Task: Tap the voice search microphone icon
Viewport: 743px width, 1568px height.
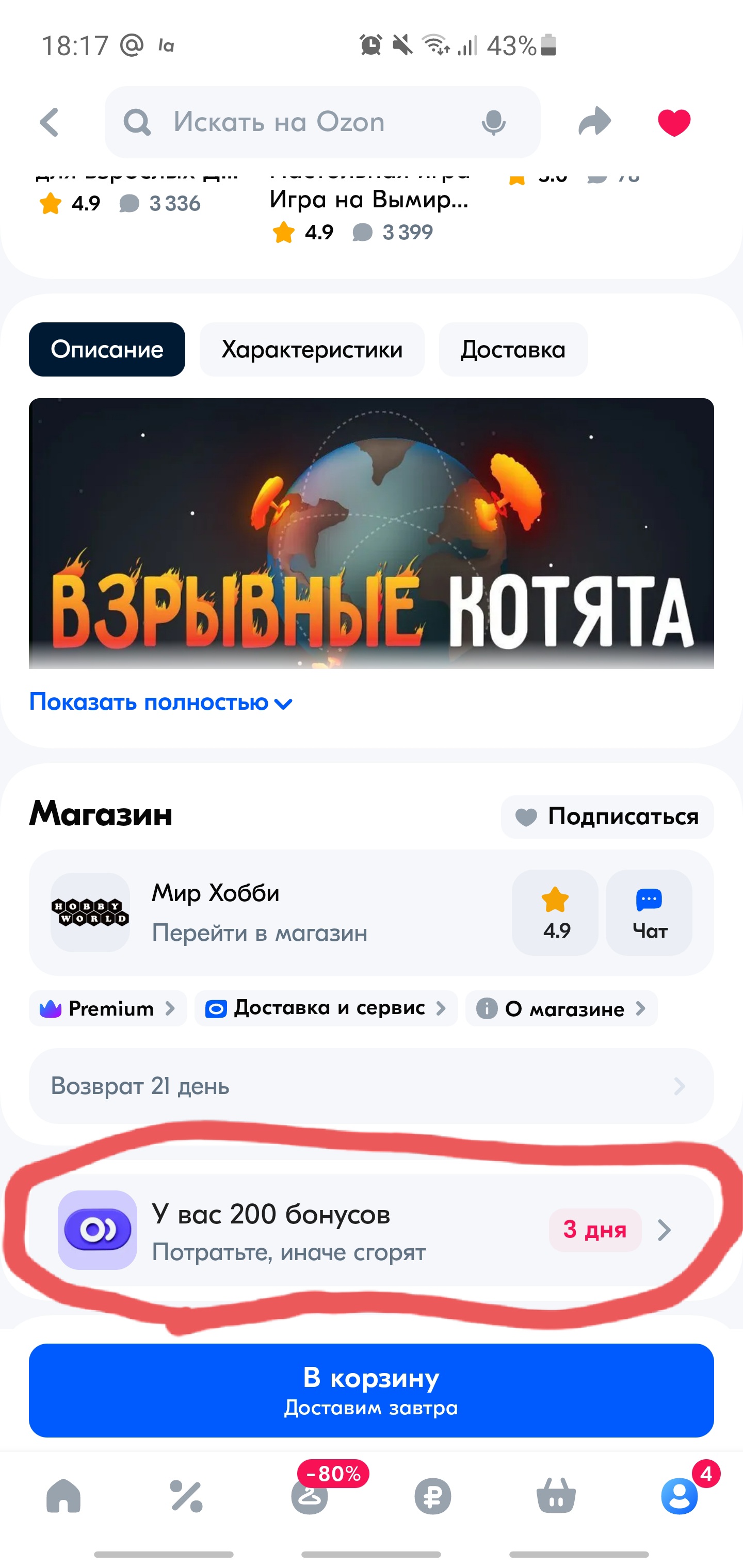Action: (x=493, y=122)
